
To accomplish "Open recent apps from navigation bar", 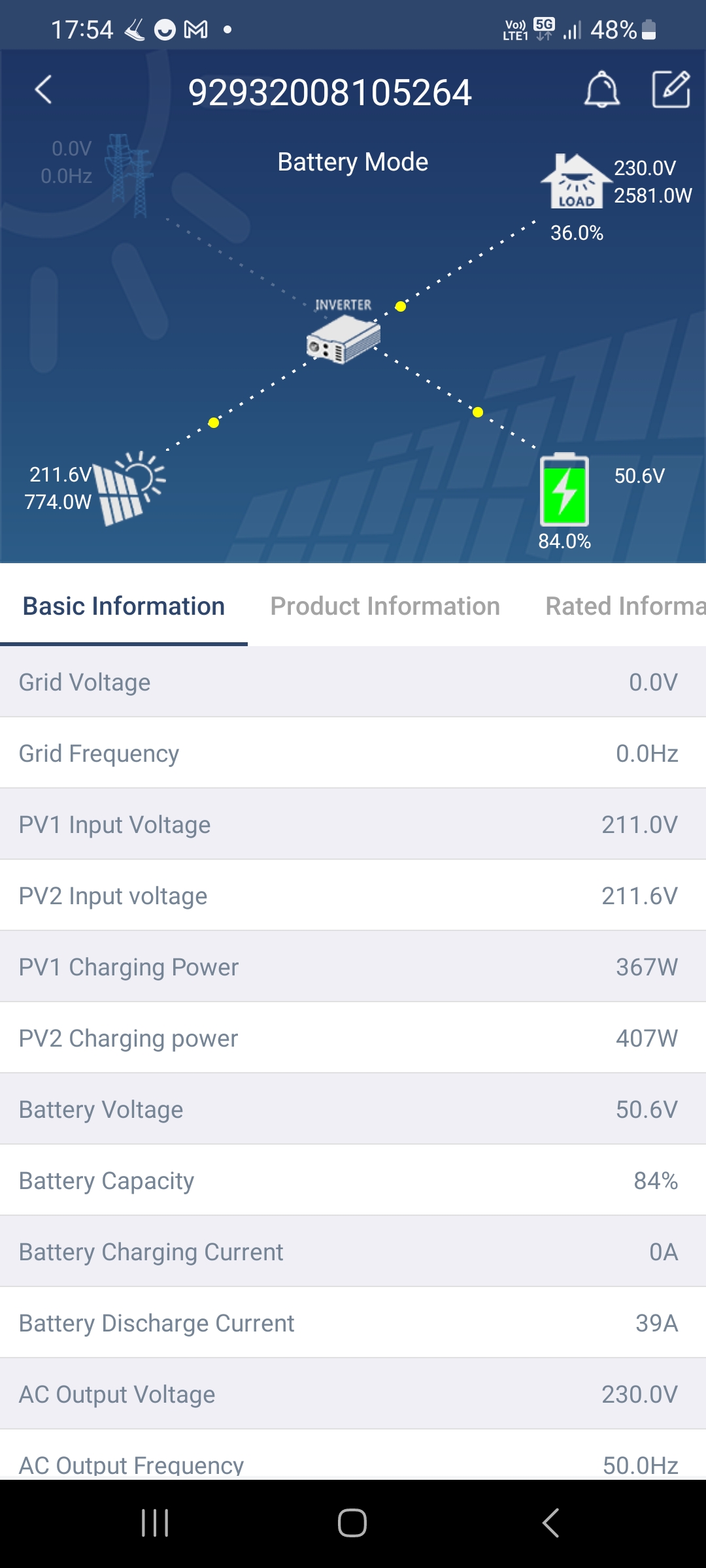I will [x=155, y=1523].
